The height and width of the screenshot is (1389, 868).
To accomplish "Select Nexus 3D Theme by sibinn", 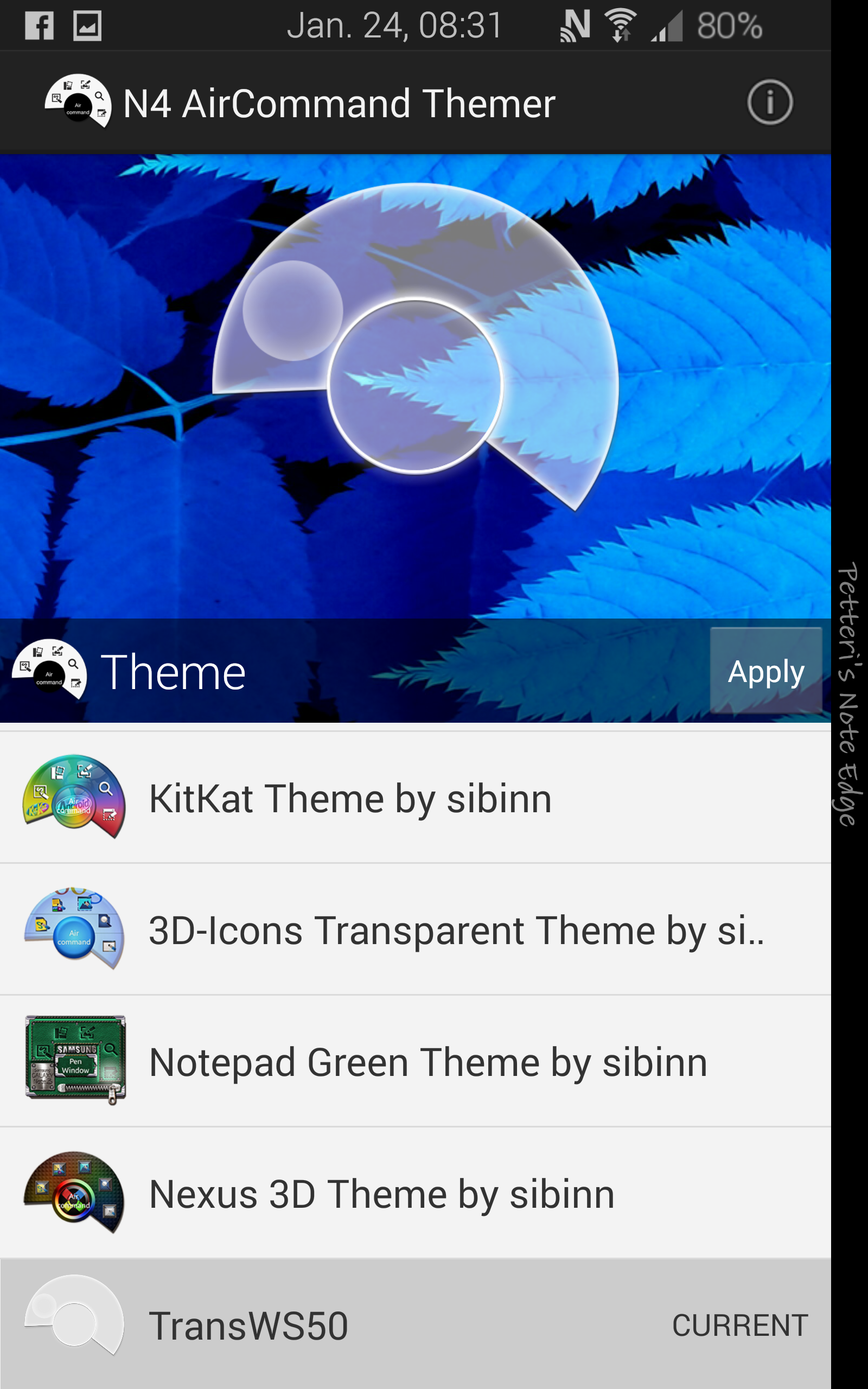I will [x=416, y=1193].
